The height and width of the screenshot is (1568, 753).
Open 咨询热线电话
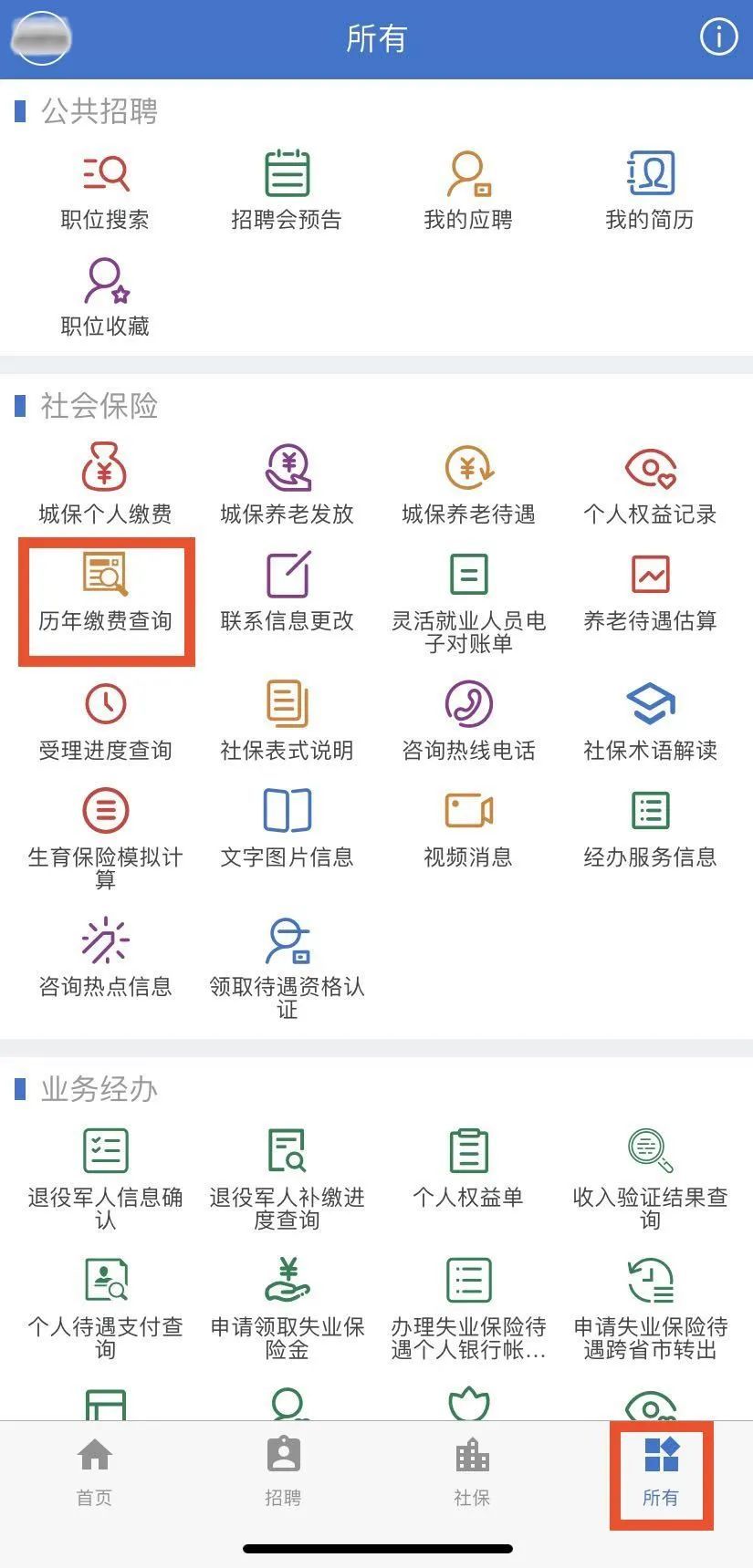pyautogui.click(x=468, y=721)
